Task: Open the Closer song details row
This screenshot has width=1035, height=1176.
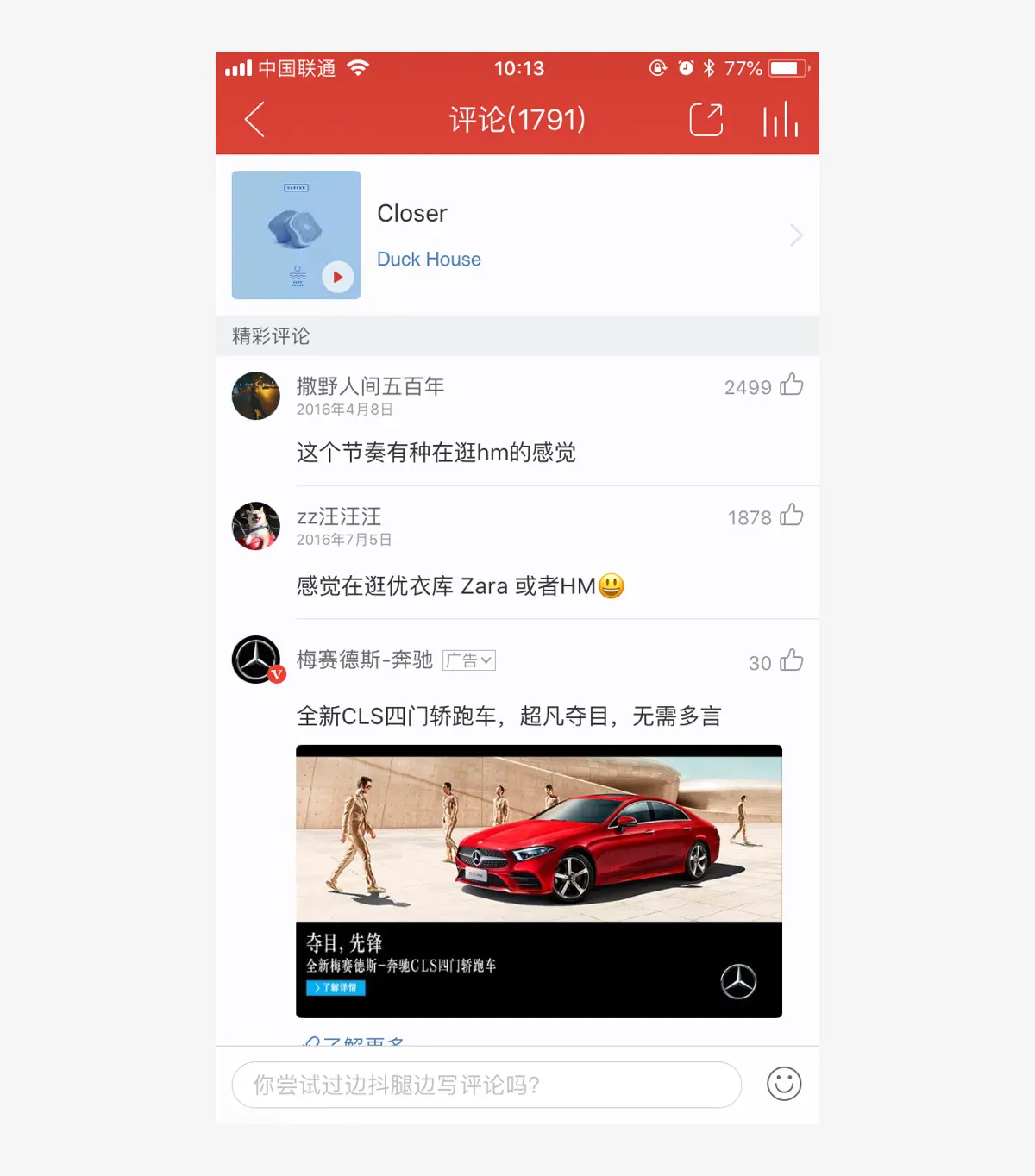Action: pos(586,235)
